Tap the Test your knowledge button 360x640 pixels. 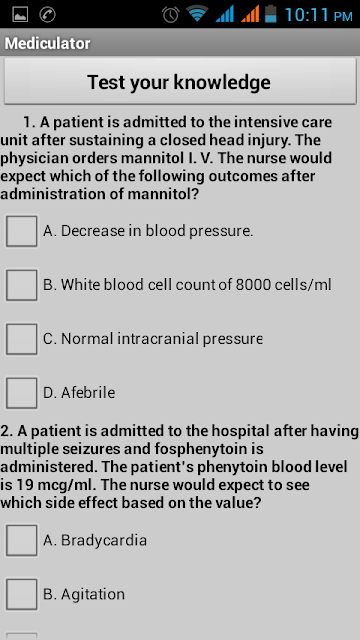[180, 82]
